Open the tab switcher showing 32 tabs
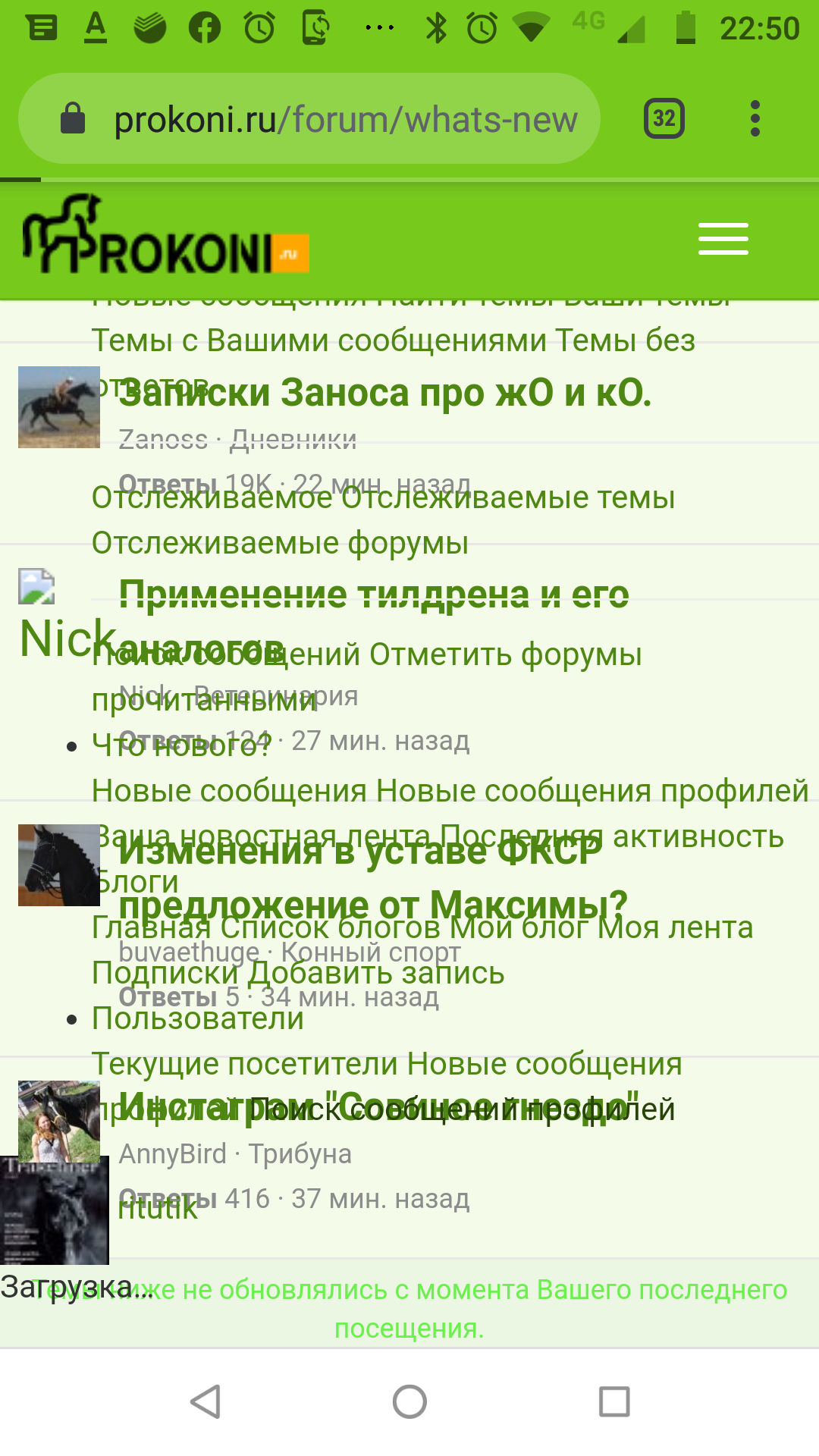 [x=664, y=119]
